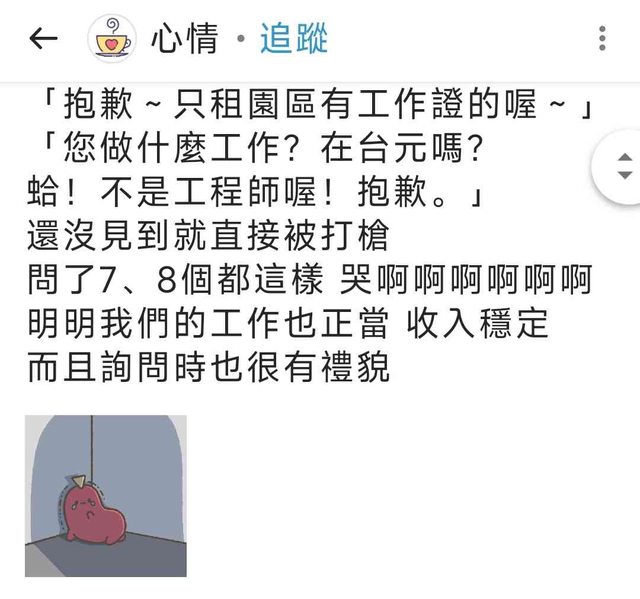Open the attached sad character image

(x=106, y=496)
